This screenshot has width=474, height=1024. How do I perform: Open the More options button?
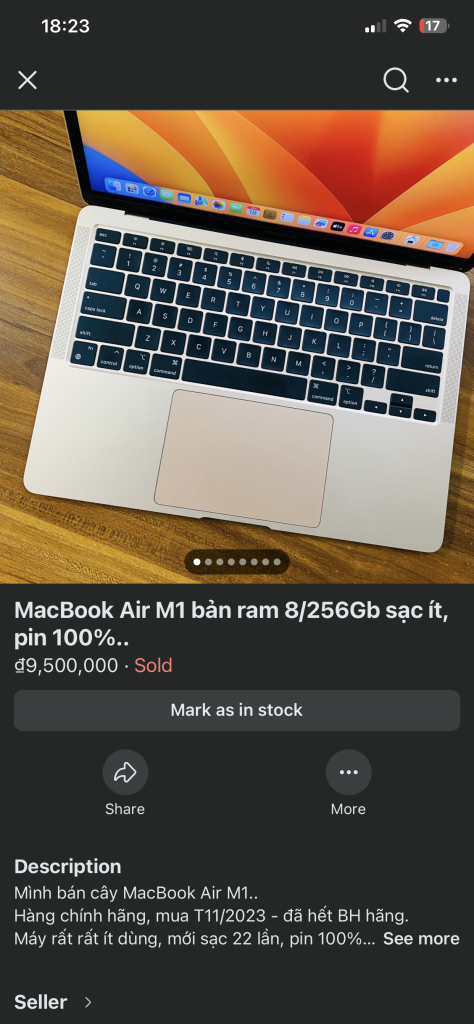[x=349, y=783]
